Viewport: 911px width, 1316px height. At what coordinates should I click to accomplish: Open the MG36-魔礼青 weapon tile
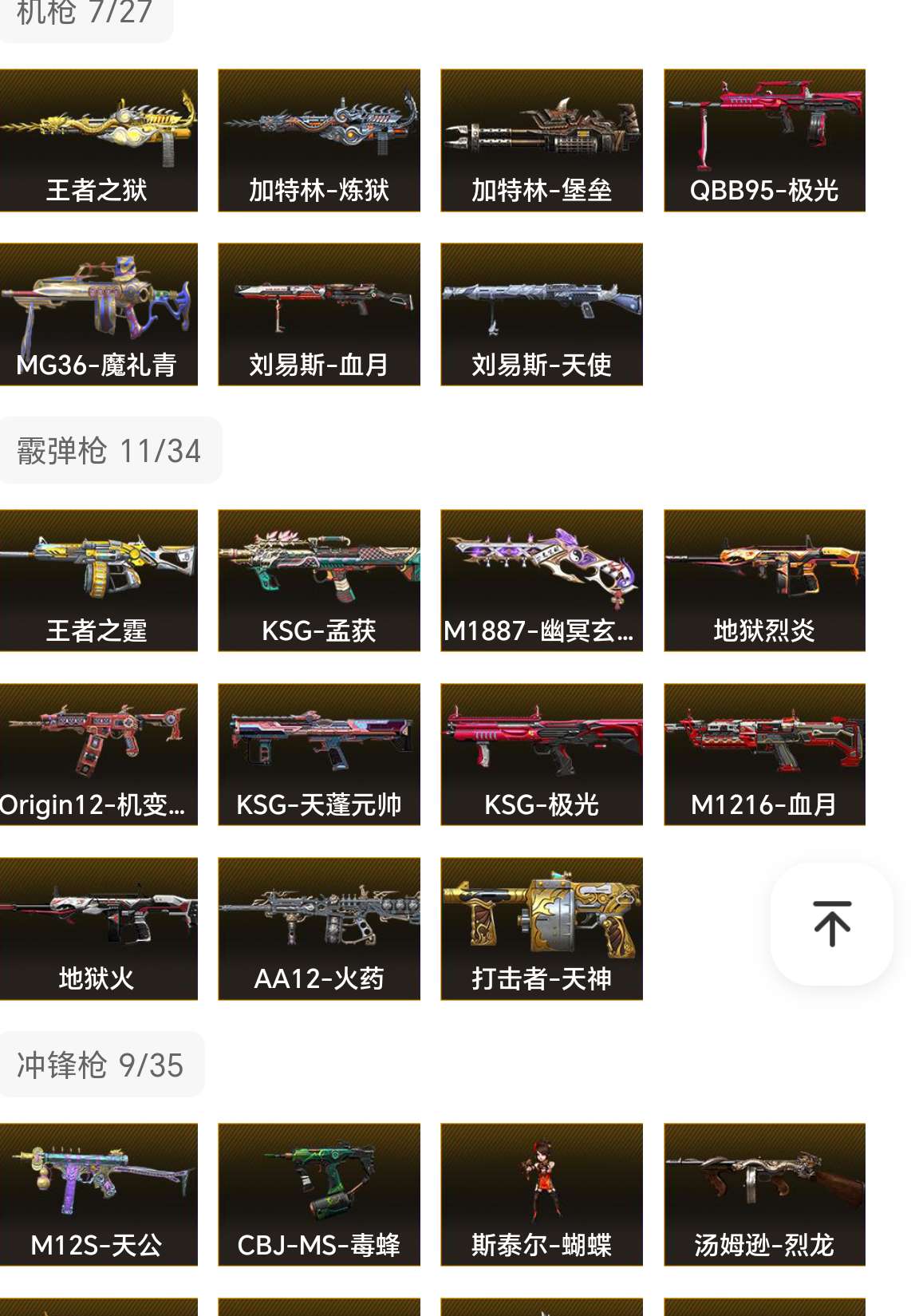coord(98,314)
